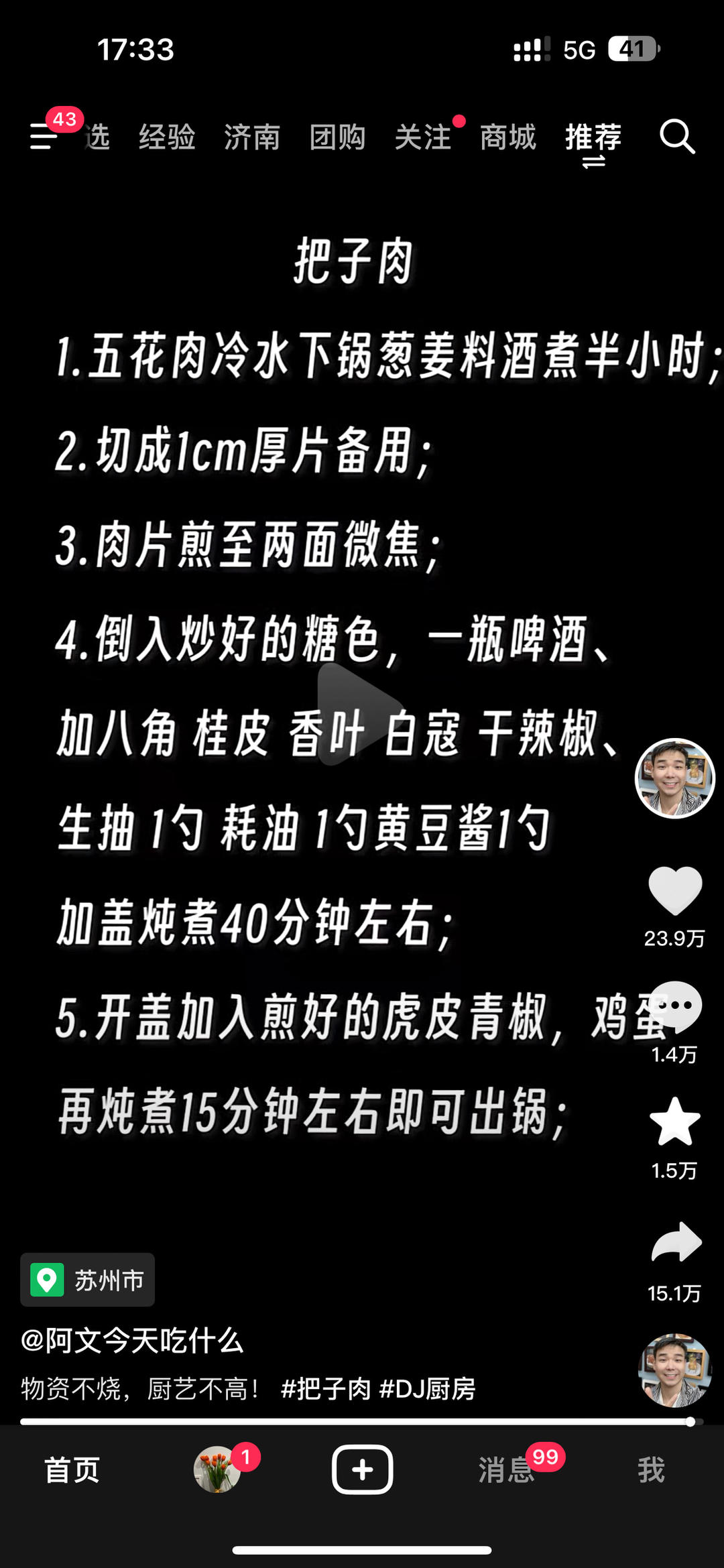Open the search icon
The image size is (724, 1568).
677,137
